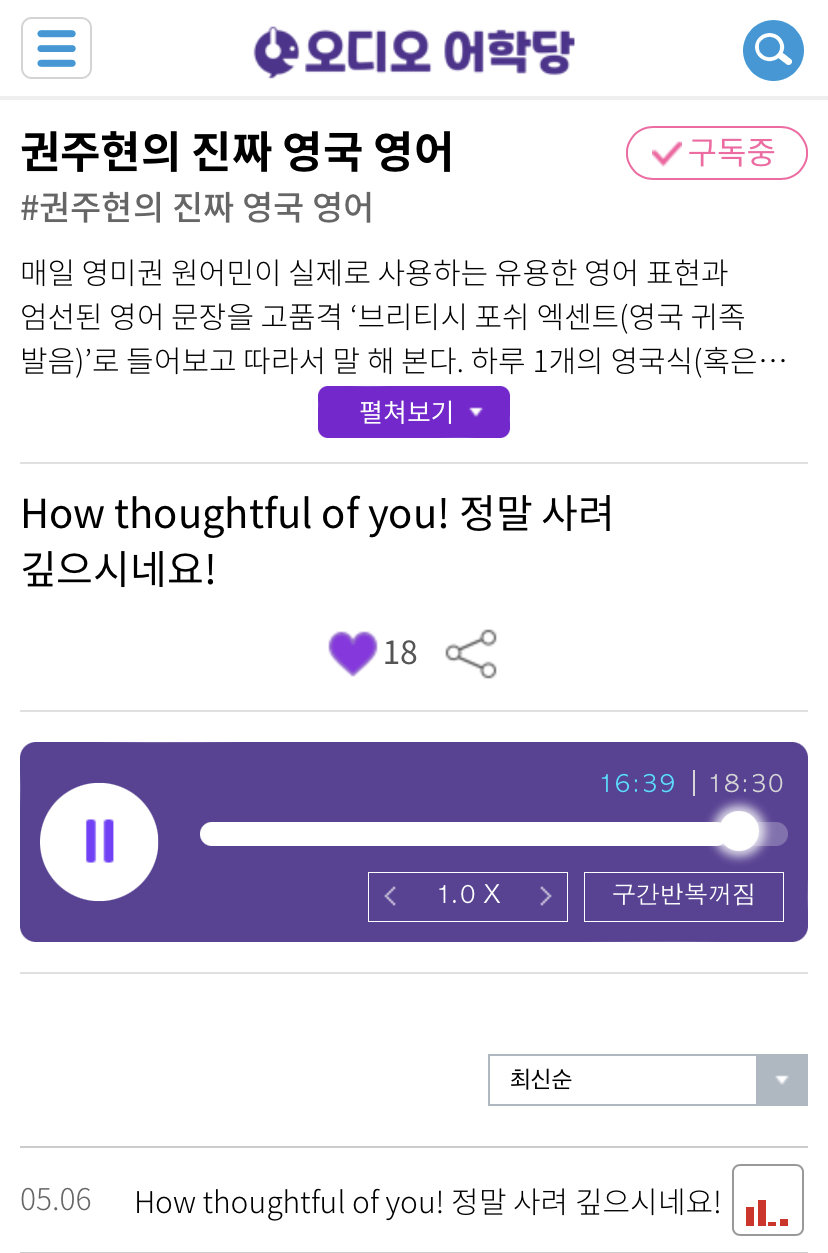
Task: Click the search magnifier icon
Action: (x=773, y=49)
